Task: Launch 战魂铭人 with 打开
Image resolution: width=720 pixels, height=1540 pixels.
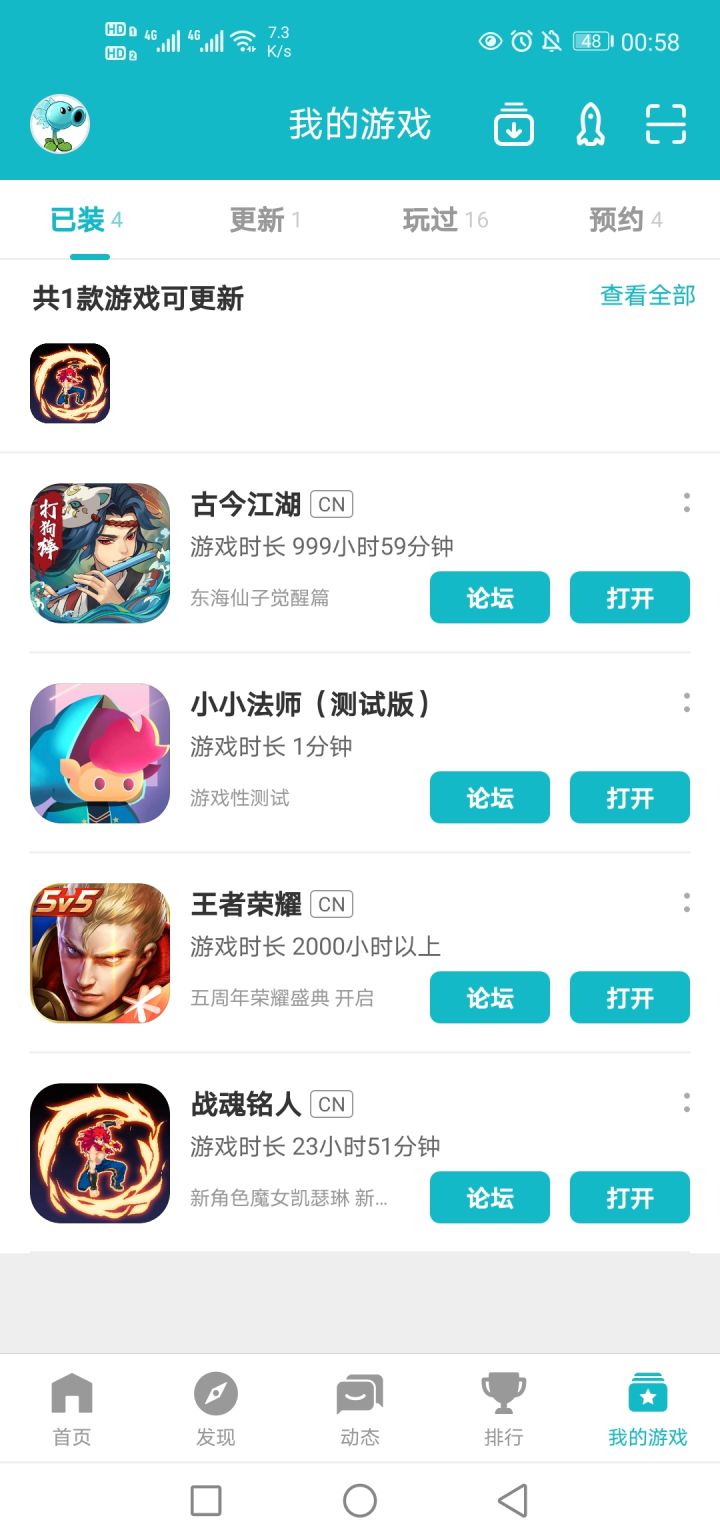Action: tap(630, 1198)
